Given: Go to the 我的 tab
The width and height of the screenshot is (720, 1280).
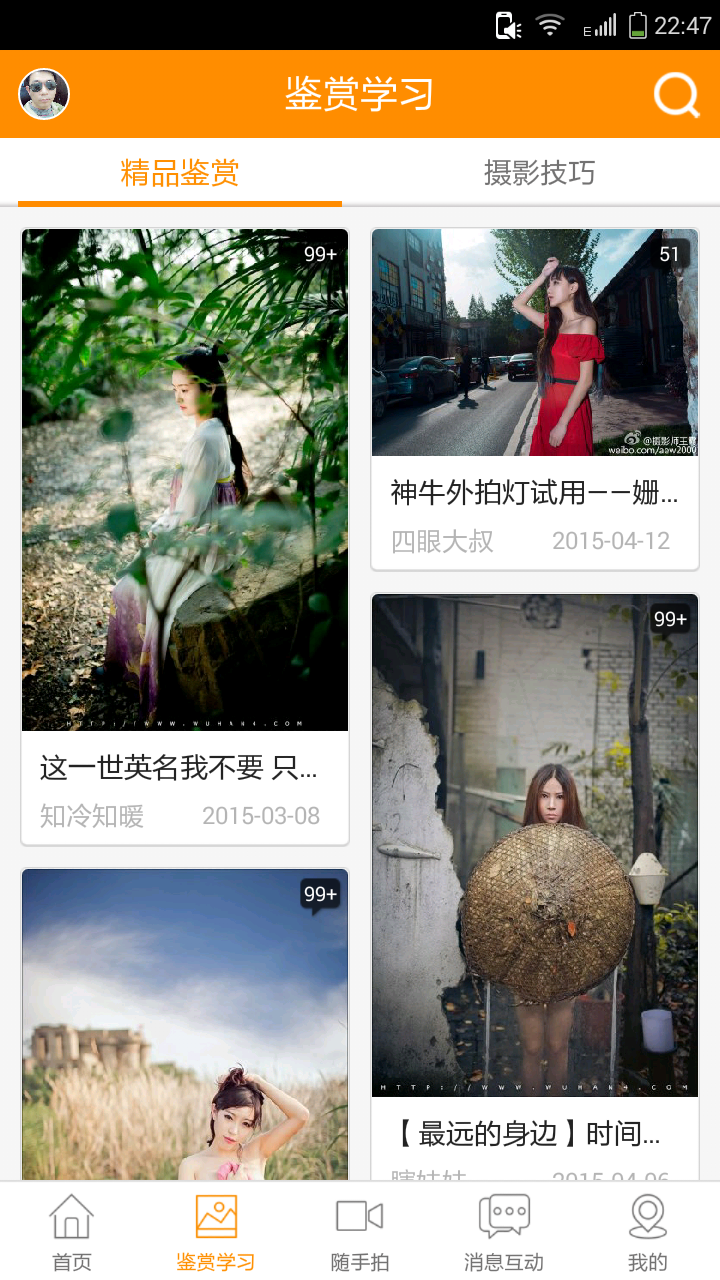Looking at the screenshot, I should pyautogui.click(x=648, y=1232).
